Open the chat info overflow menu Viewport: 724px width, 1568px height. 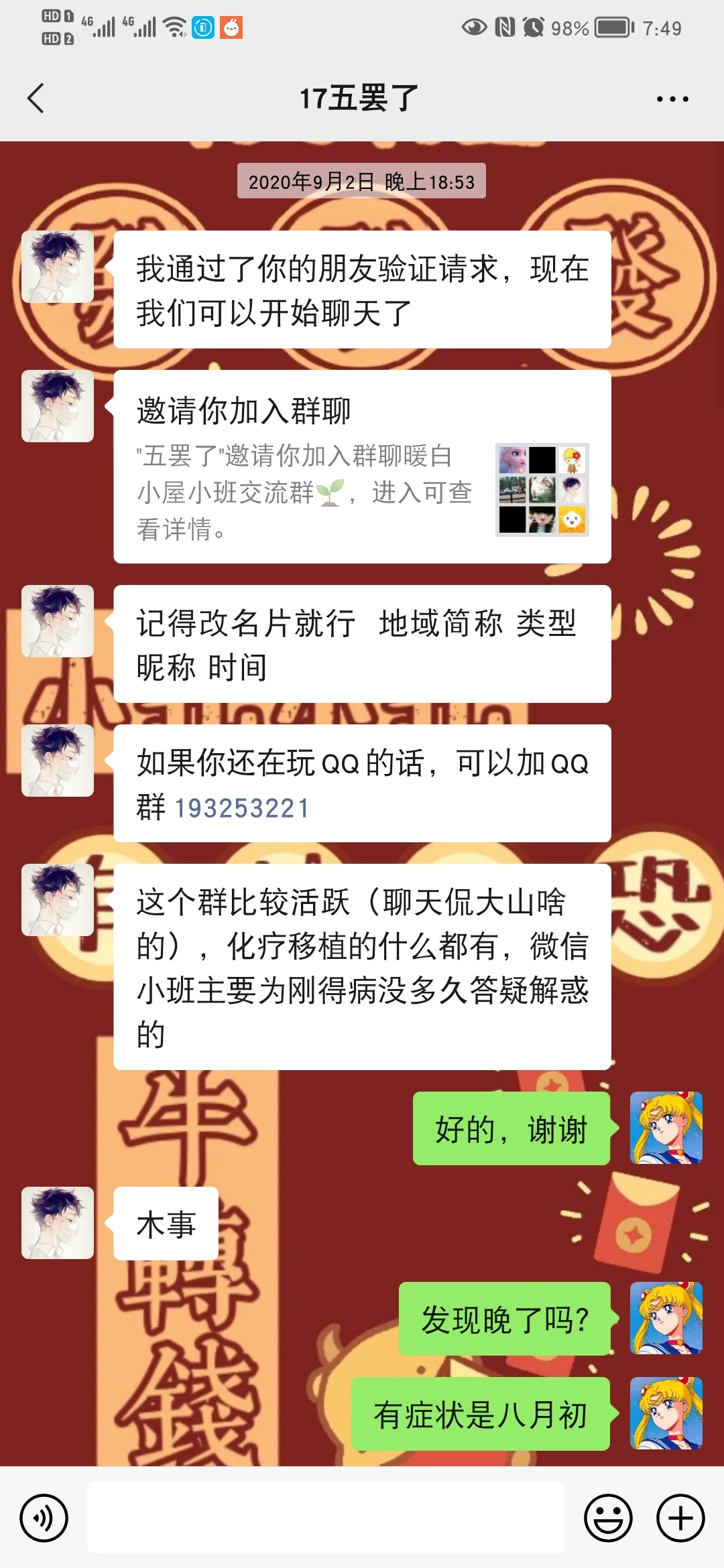pyautogui.click(x=672, y=99)
